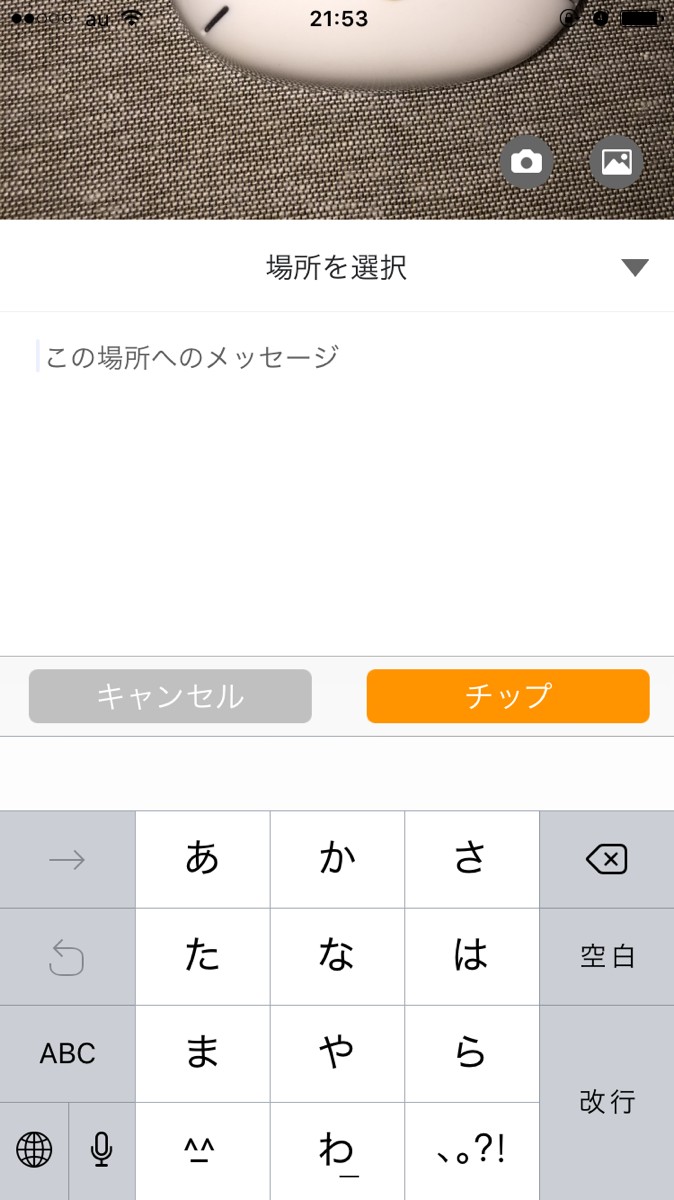The width and height of the screenshot is (674, 1200).
Task: Submit with the orange チップ button
Action: click(x=508, y=696)
